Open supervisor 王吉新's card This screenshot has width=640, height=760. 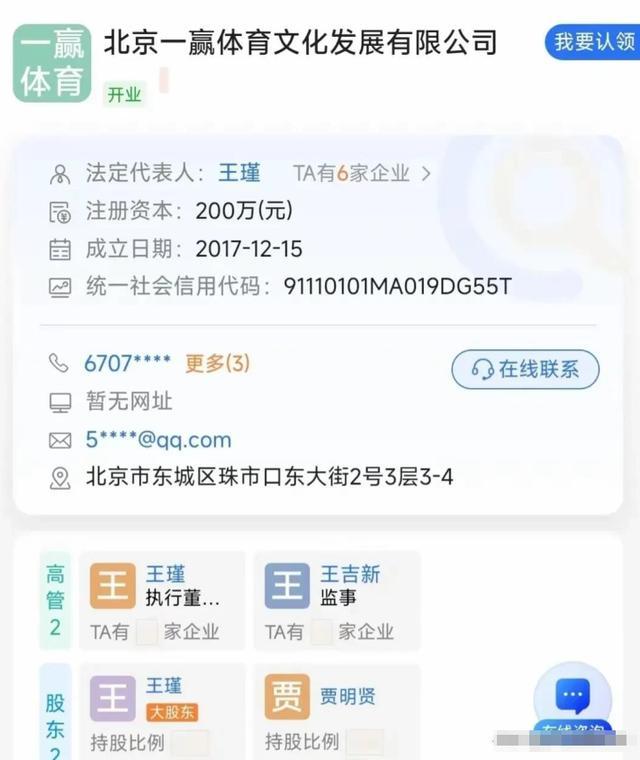[336, 601]
